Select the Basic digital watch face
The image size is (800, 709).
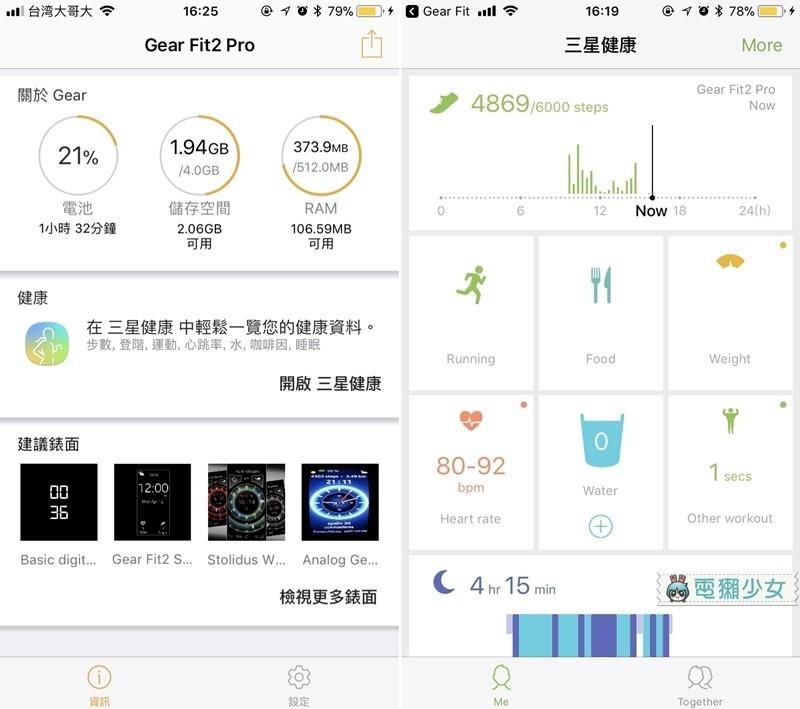[x=59, y=502]
